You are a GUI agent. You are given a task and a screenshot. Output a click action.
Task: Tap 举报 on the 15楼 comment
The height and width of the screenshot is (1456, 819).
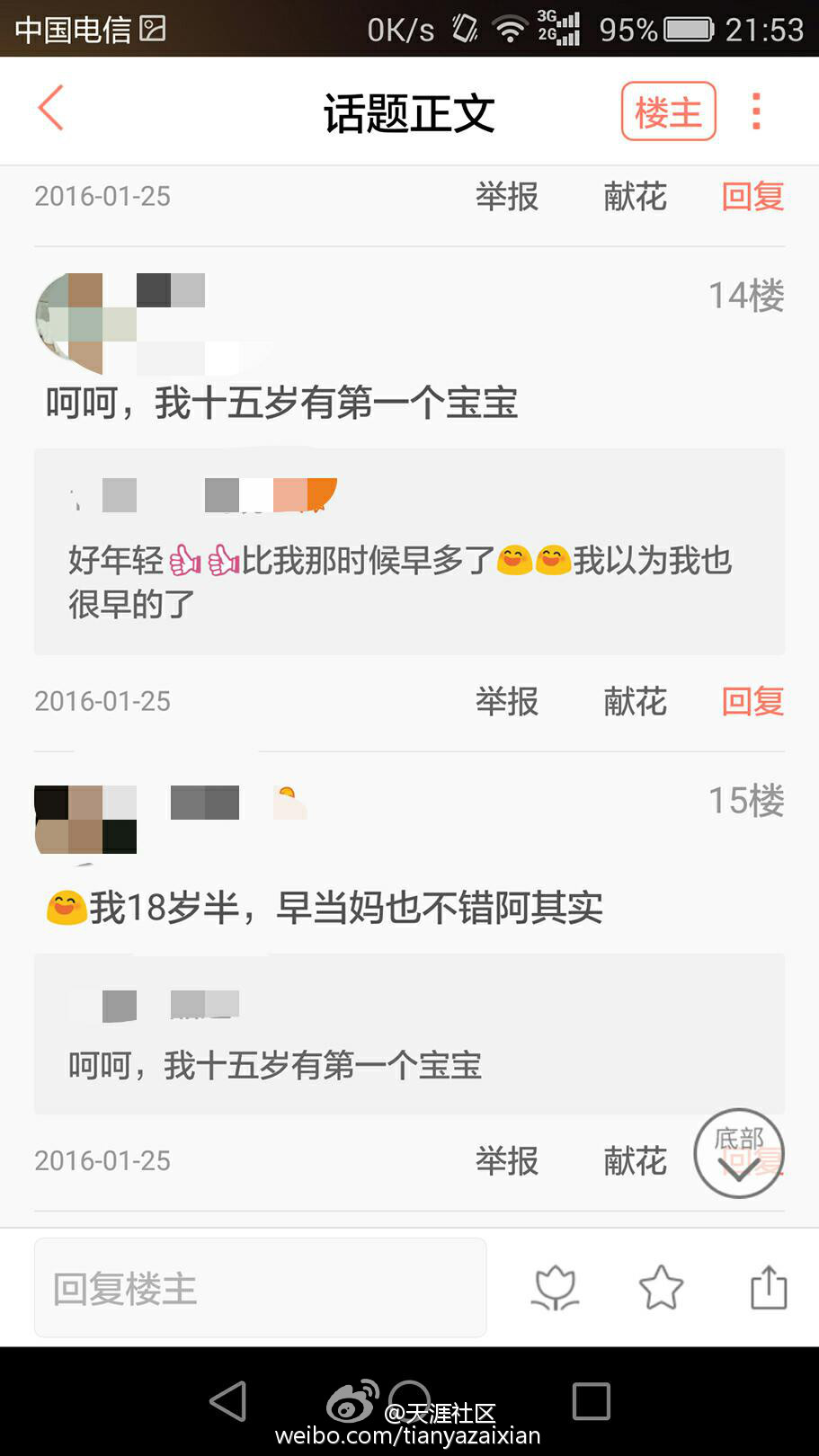point(507,1160)
